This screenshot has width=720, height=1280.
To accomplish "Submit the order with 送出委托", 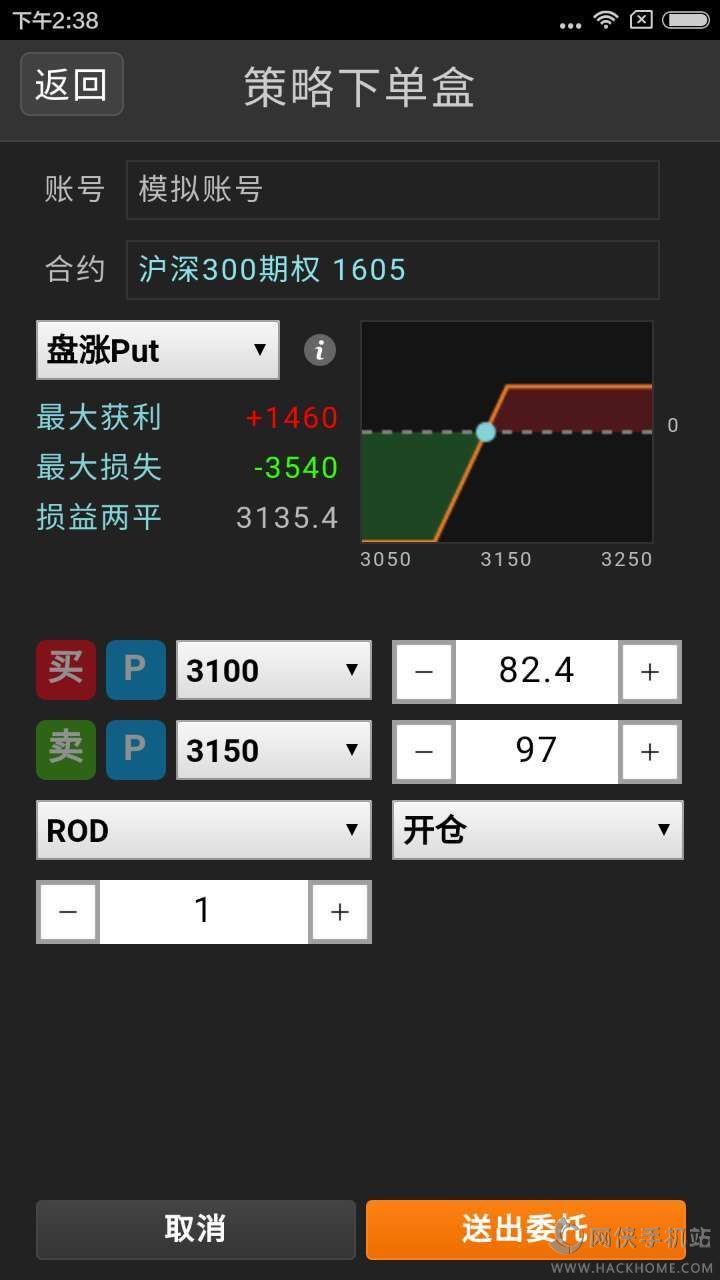I will tap(525, 1229).
